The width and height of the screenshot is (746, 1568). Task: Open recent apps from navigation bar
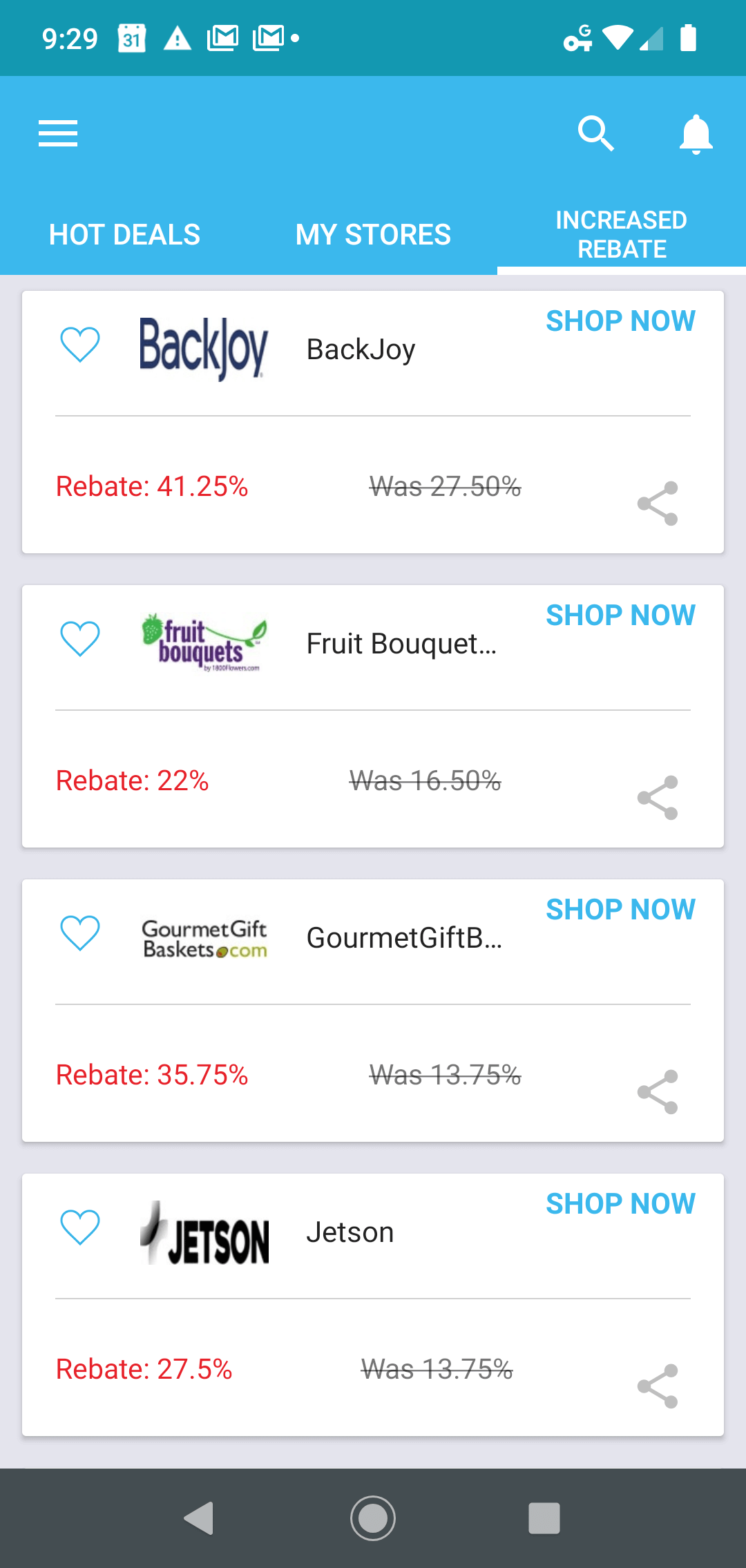544,1518
